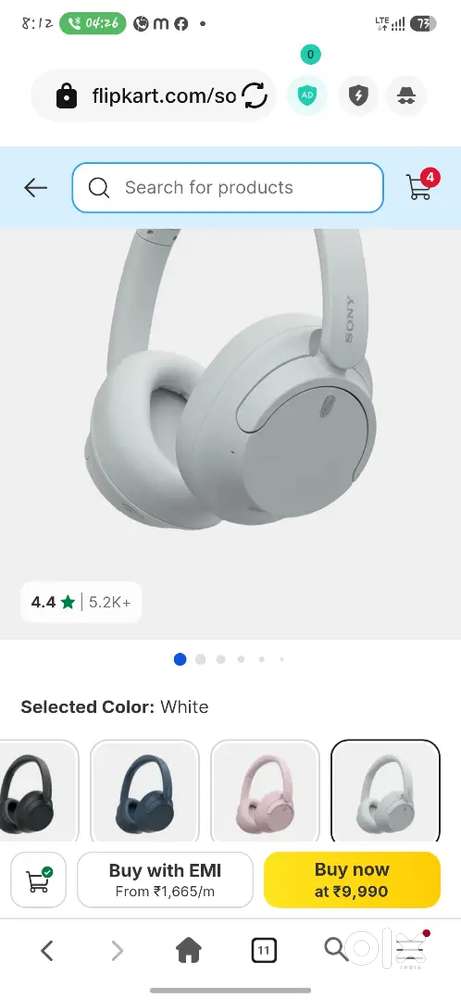Buy now at ₹9,990
The height and width of the screenshot is (1000, 461).
tap(352, 880)
